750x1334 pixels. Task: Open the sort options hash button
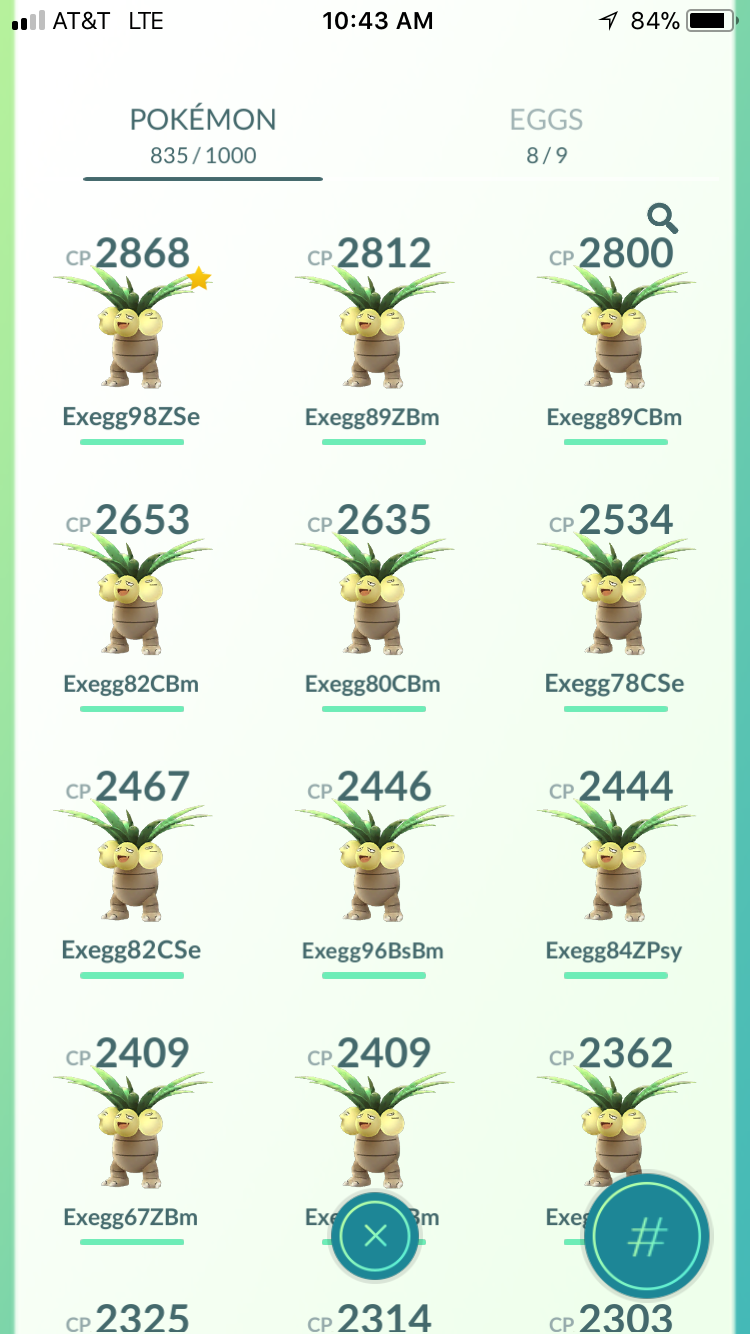point(647,1238)
